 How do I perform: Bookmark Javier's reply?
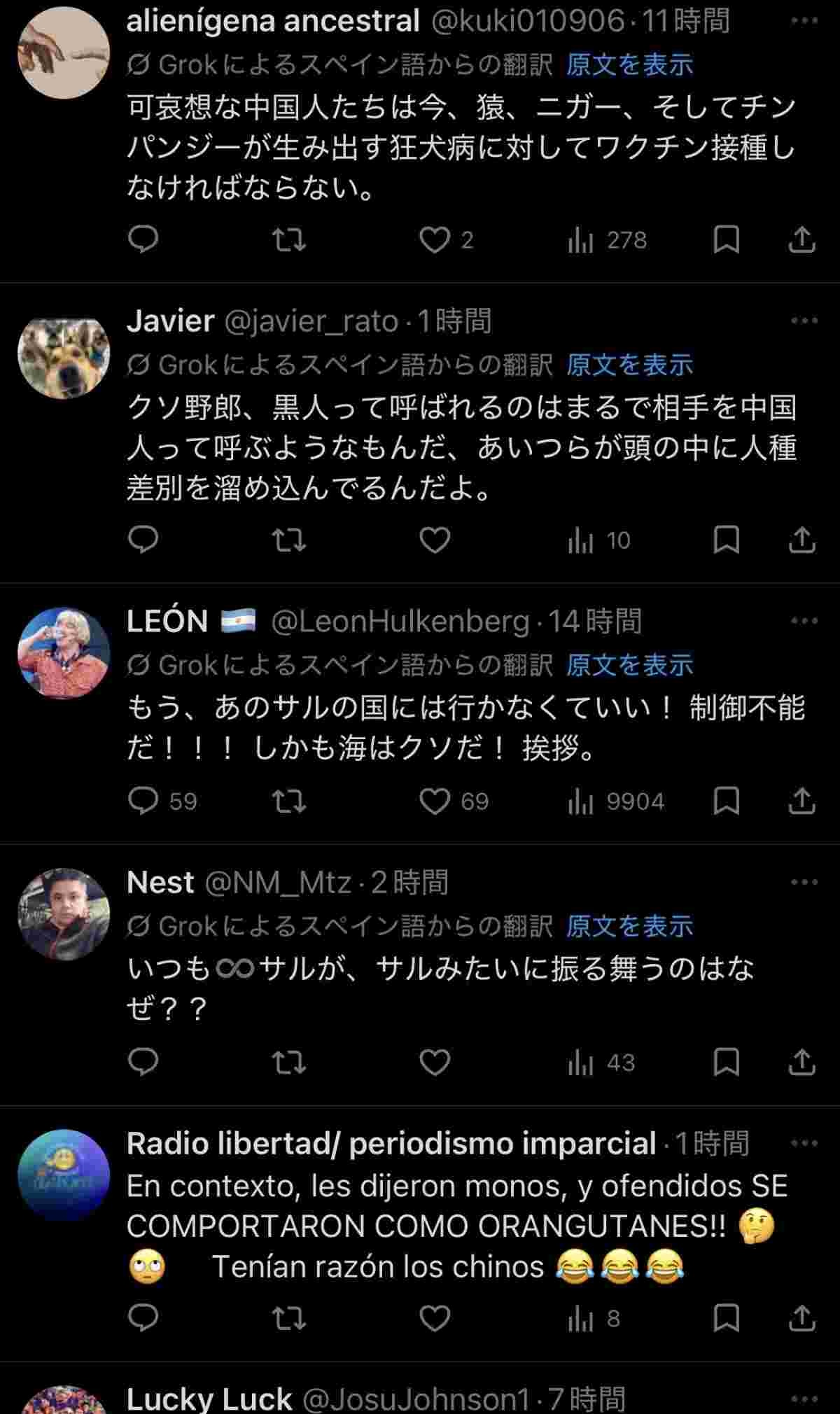726,540
